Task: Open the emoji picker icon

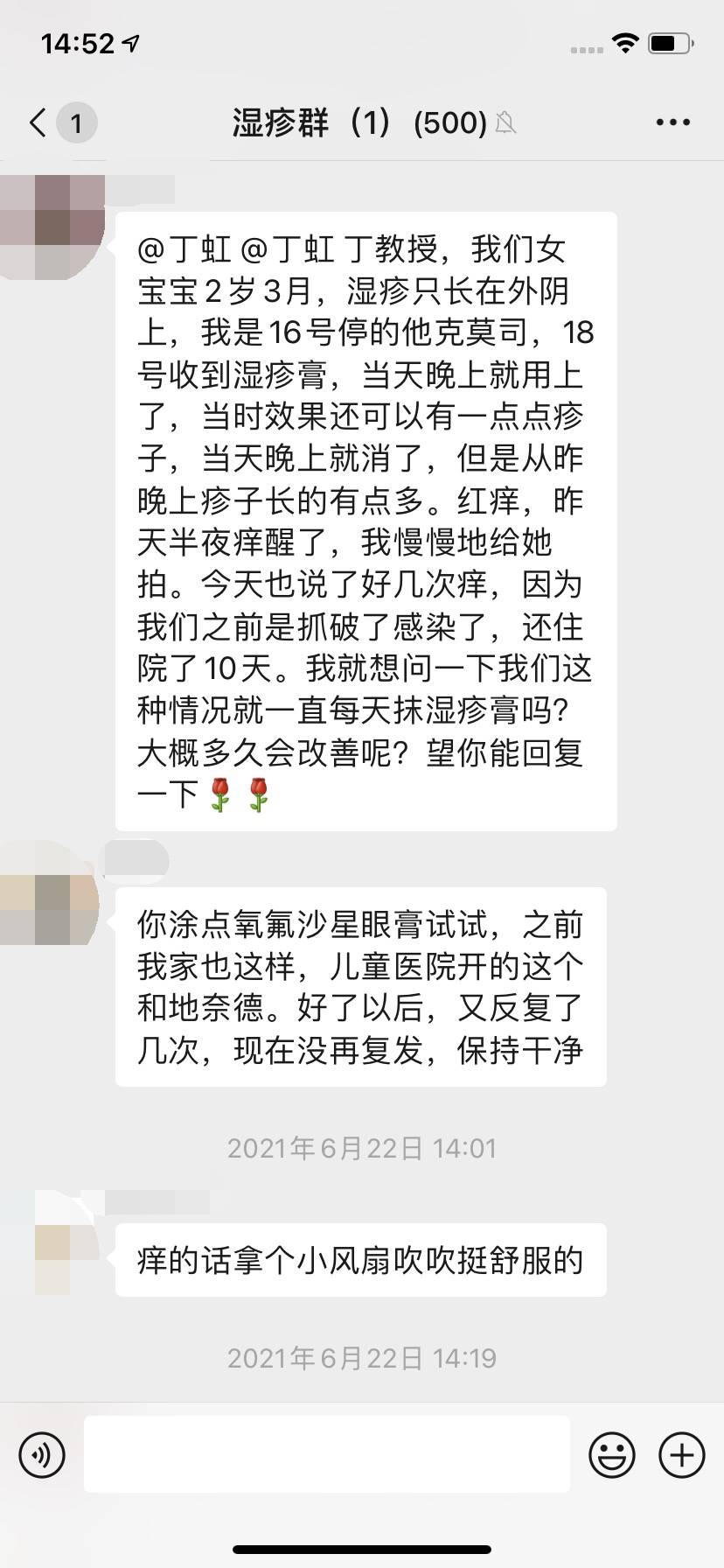Action: coord(613,1454)
